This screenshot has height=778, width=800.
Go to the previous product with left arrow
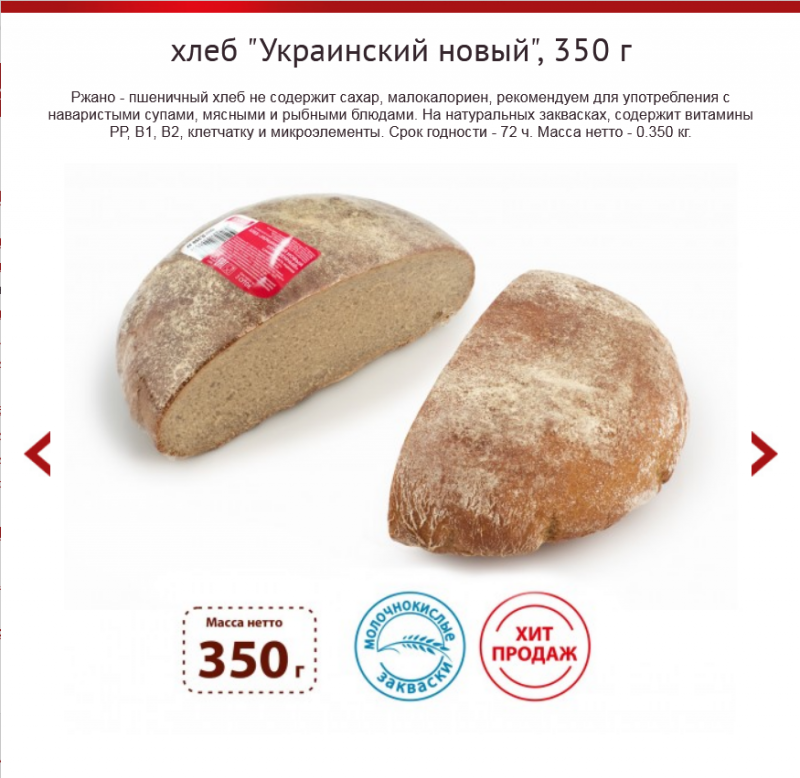[37, 454]
